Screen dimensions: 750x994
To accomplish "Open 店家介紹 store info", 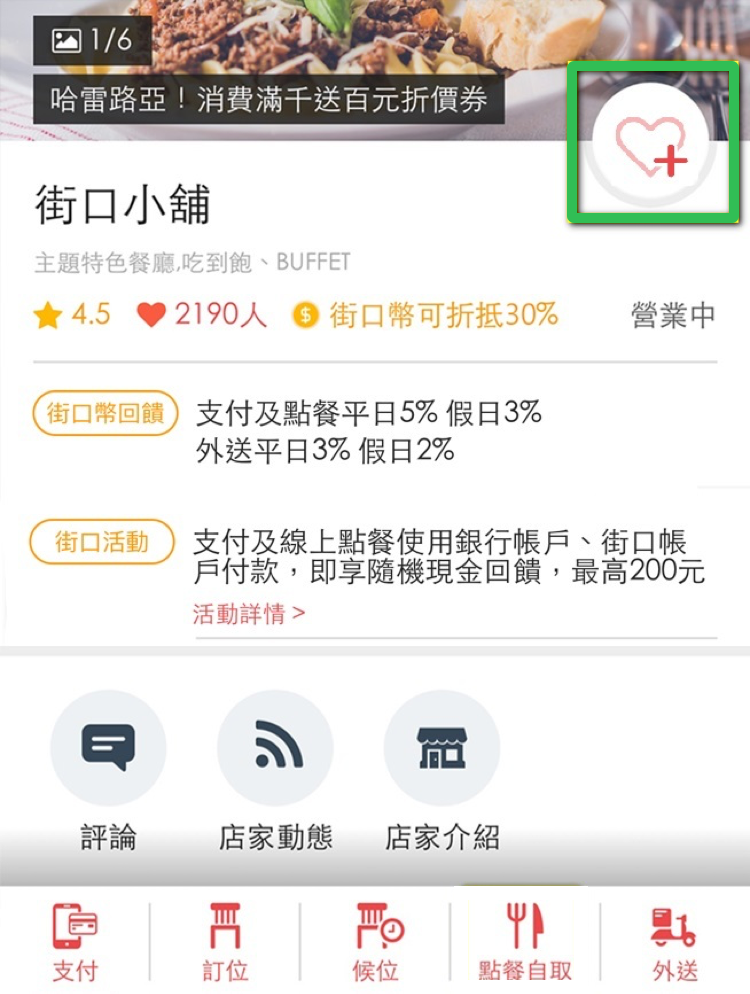I will [442, 748].
